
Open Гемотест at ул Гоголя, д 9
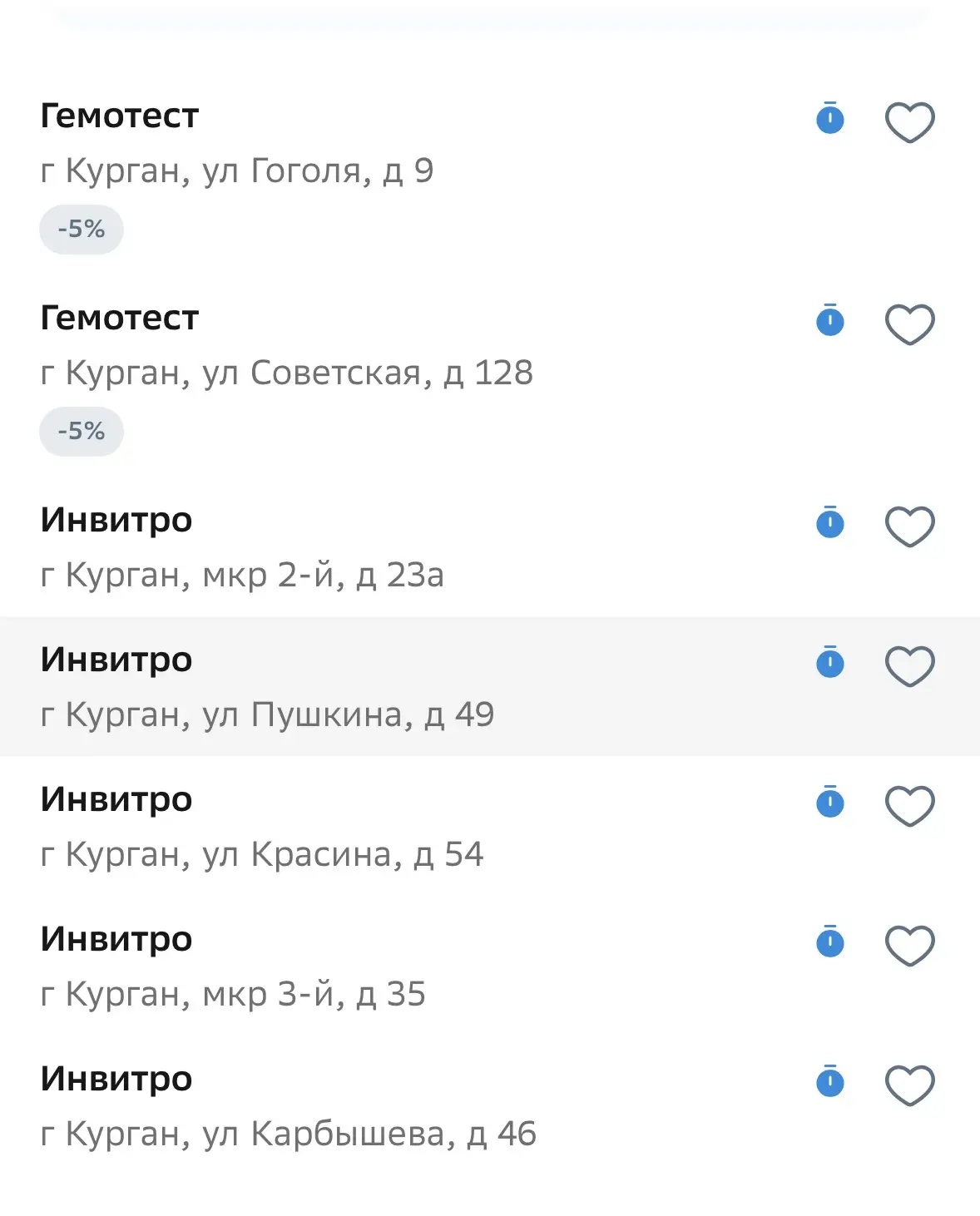pos(490,173)
